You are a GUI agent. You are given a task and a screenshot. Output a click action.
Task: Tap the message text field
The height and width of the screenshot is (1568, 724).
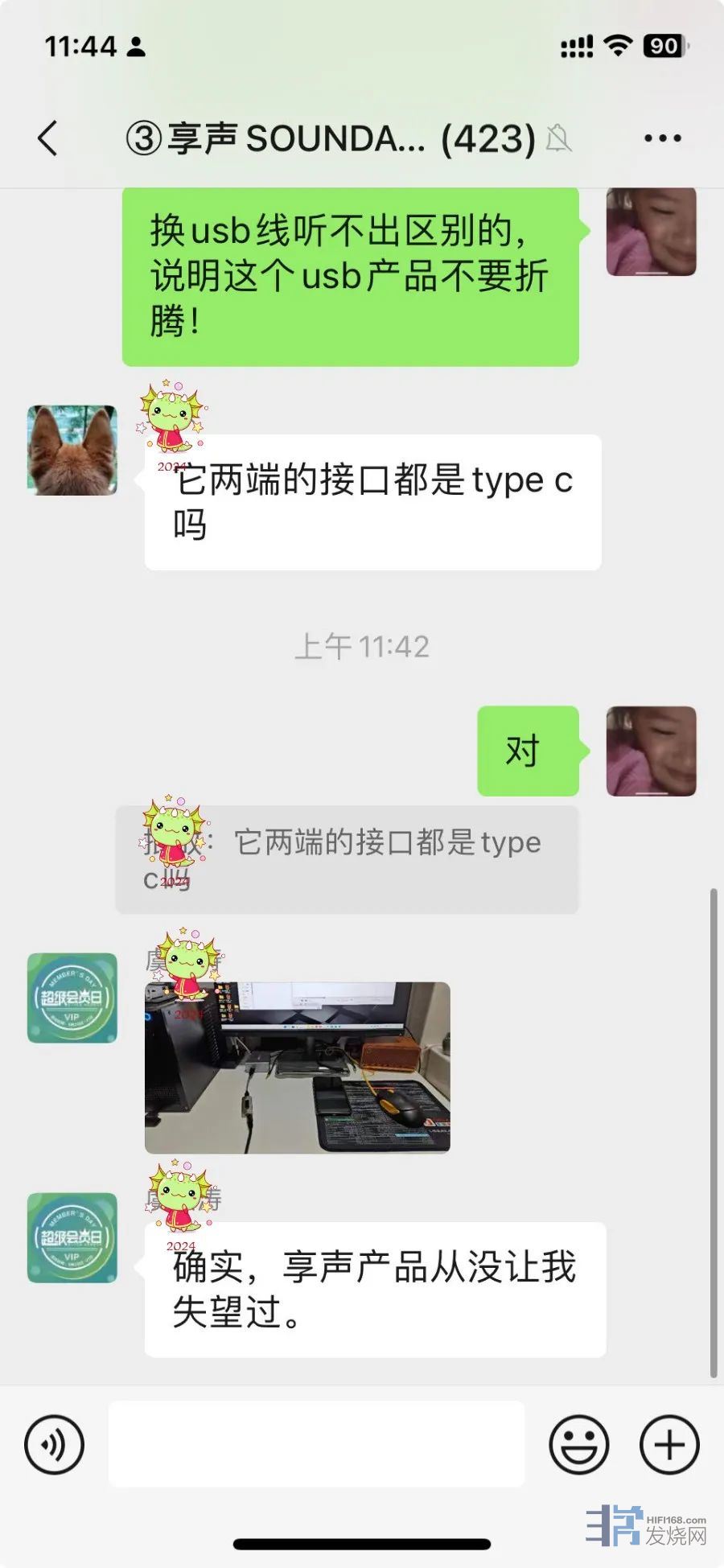tap(316, 1445)
